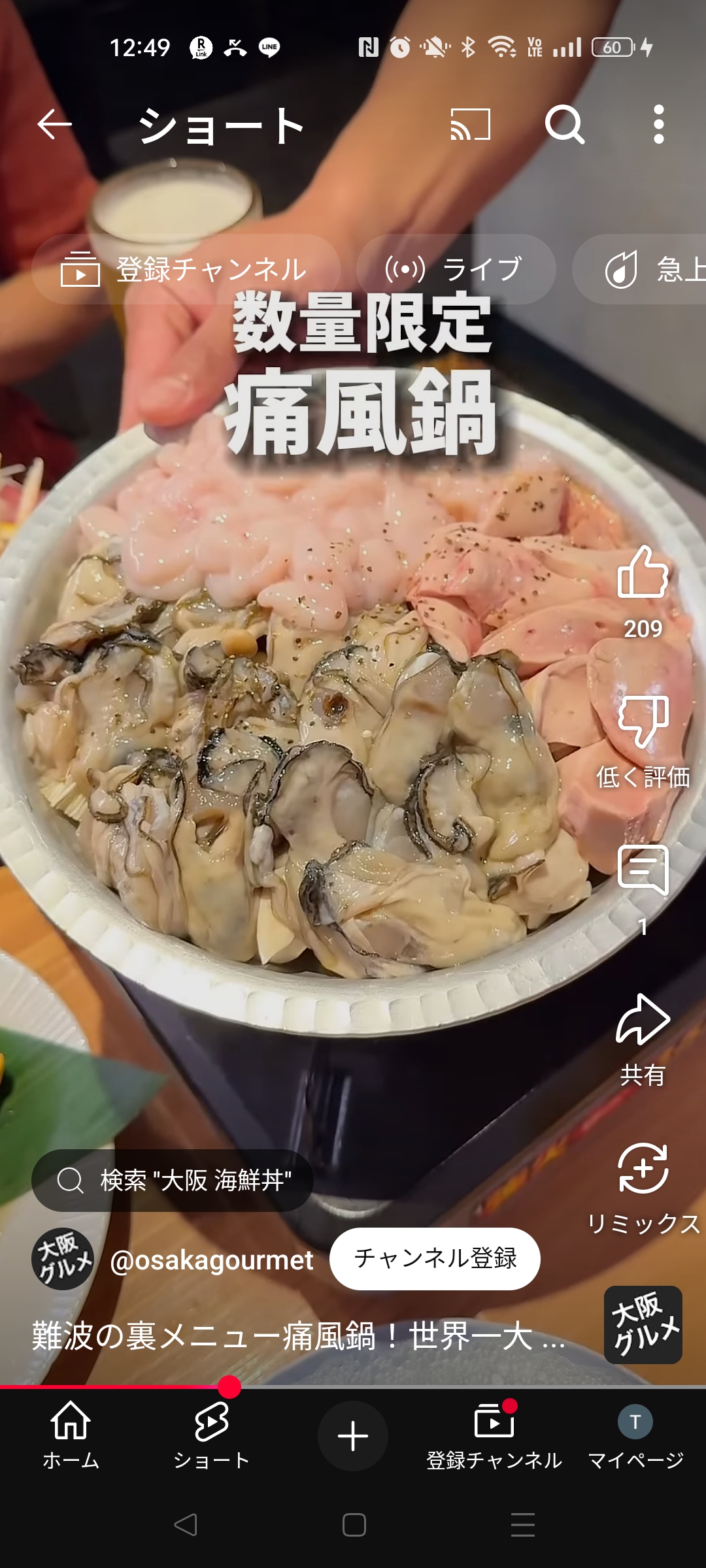706x1568 pixels.
Task: Dislike this Short (低く評価)
Action: tap(643, 722)
